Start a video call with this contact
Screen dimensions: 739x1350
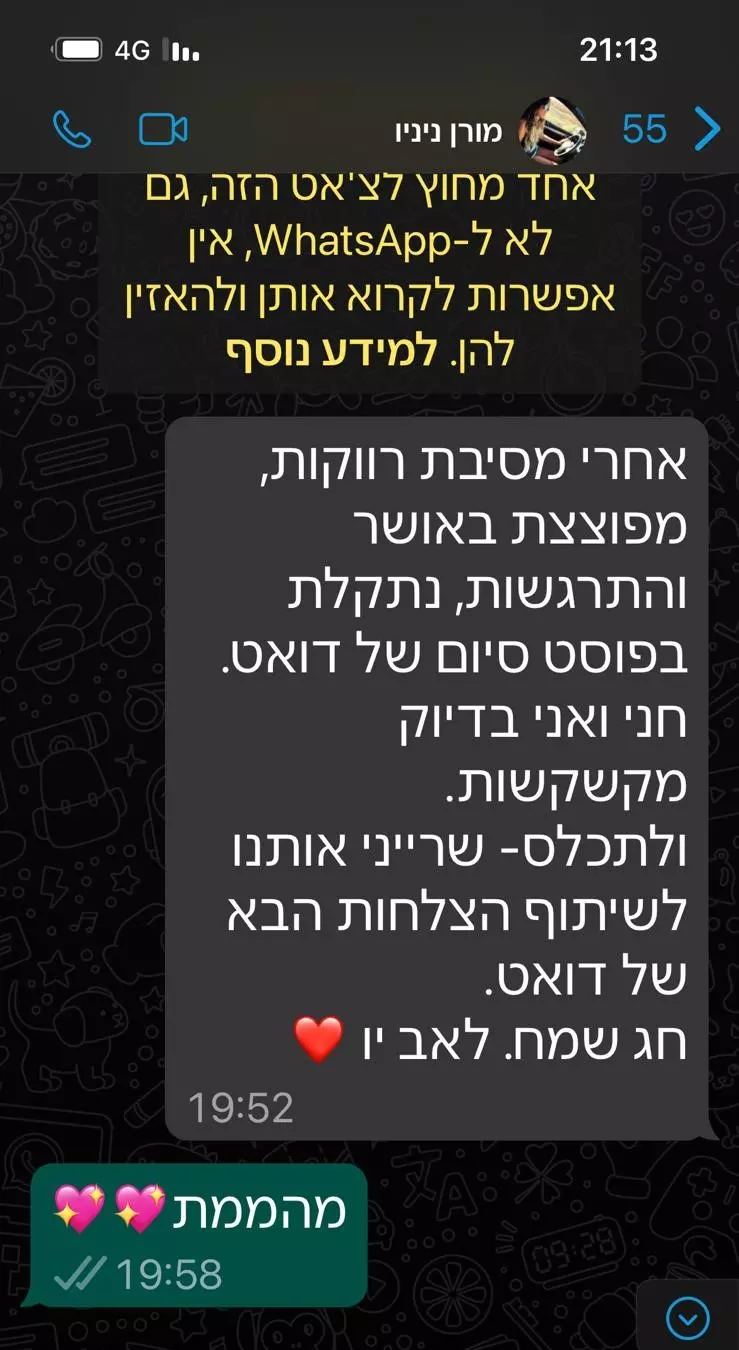(163, 130)
